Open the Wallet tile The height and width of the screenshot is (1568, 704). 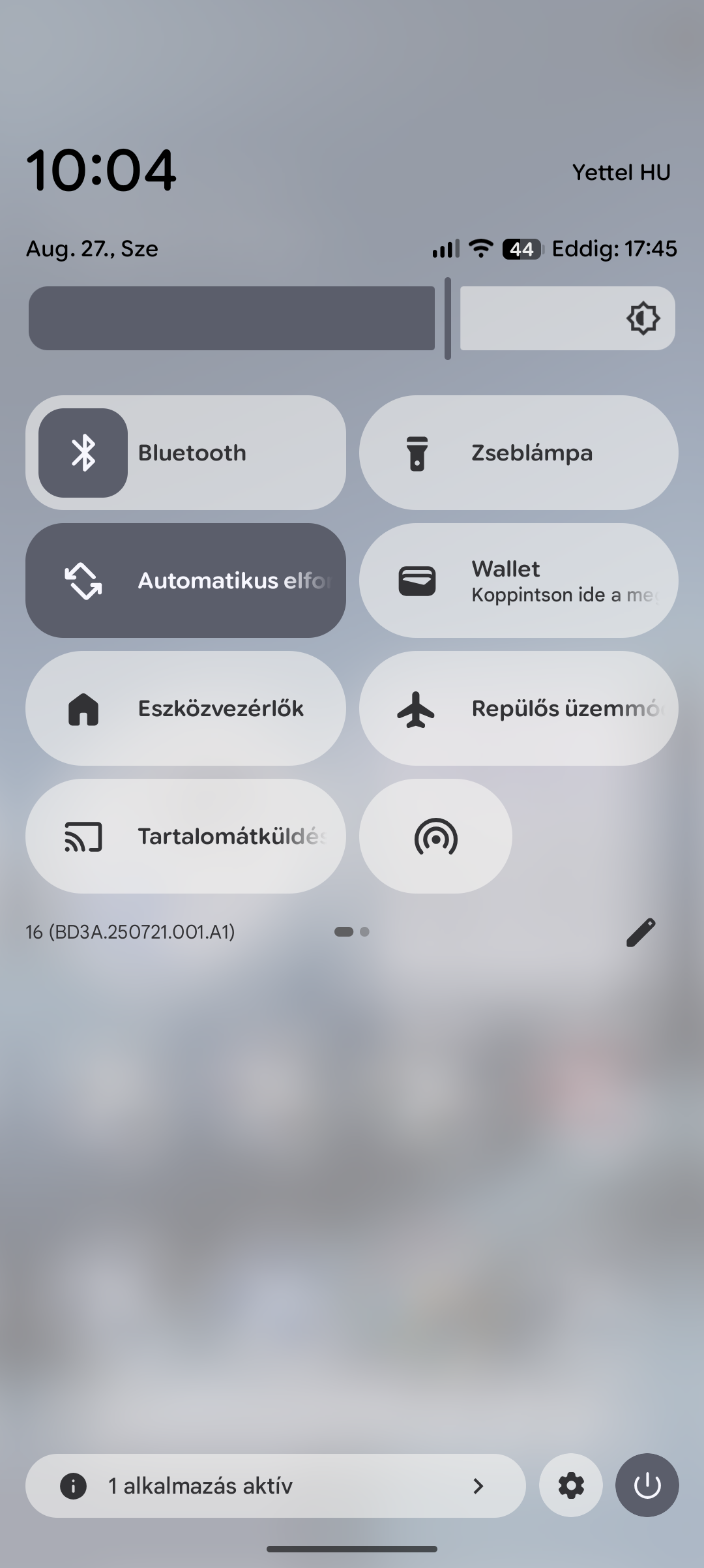518,580
